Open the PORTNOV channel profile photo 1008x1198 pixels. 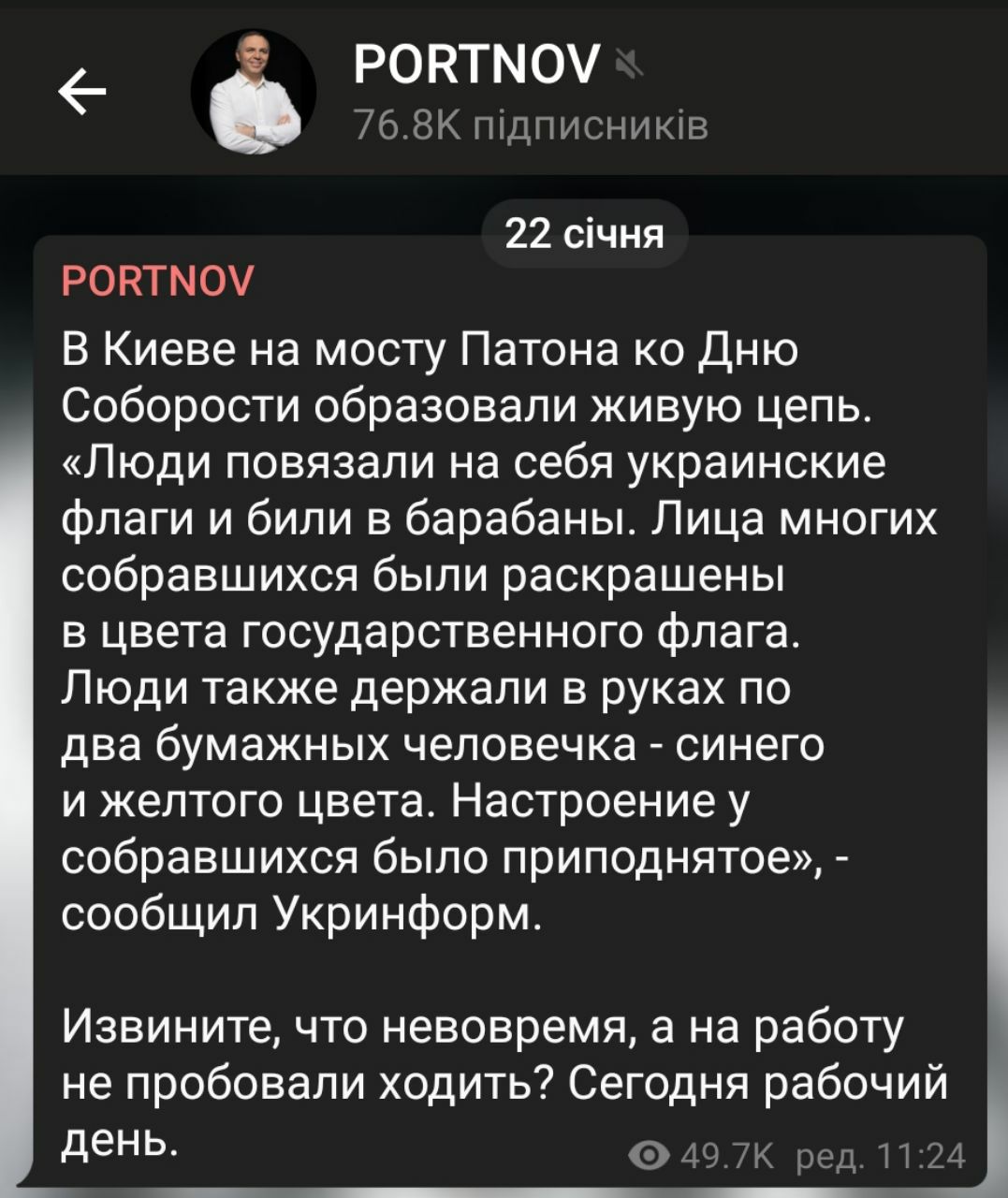pos(253,92)
